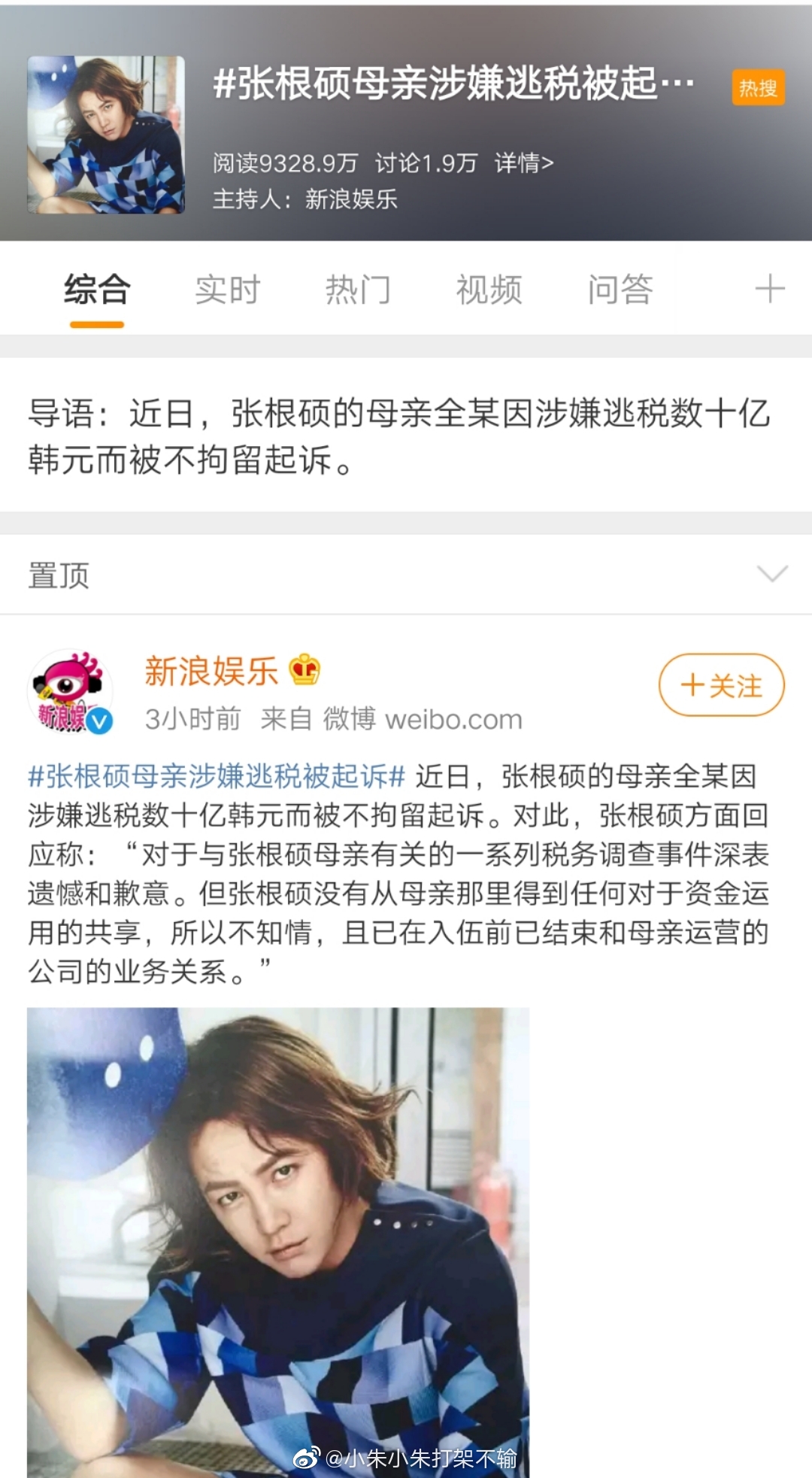This screenshot has height=1478, width=812.
Task: Open the 视频 tab
Action: point(489,290)
